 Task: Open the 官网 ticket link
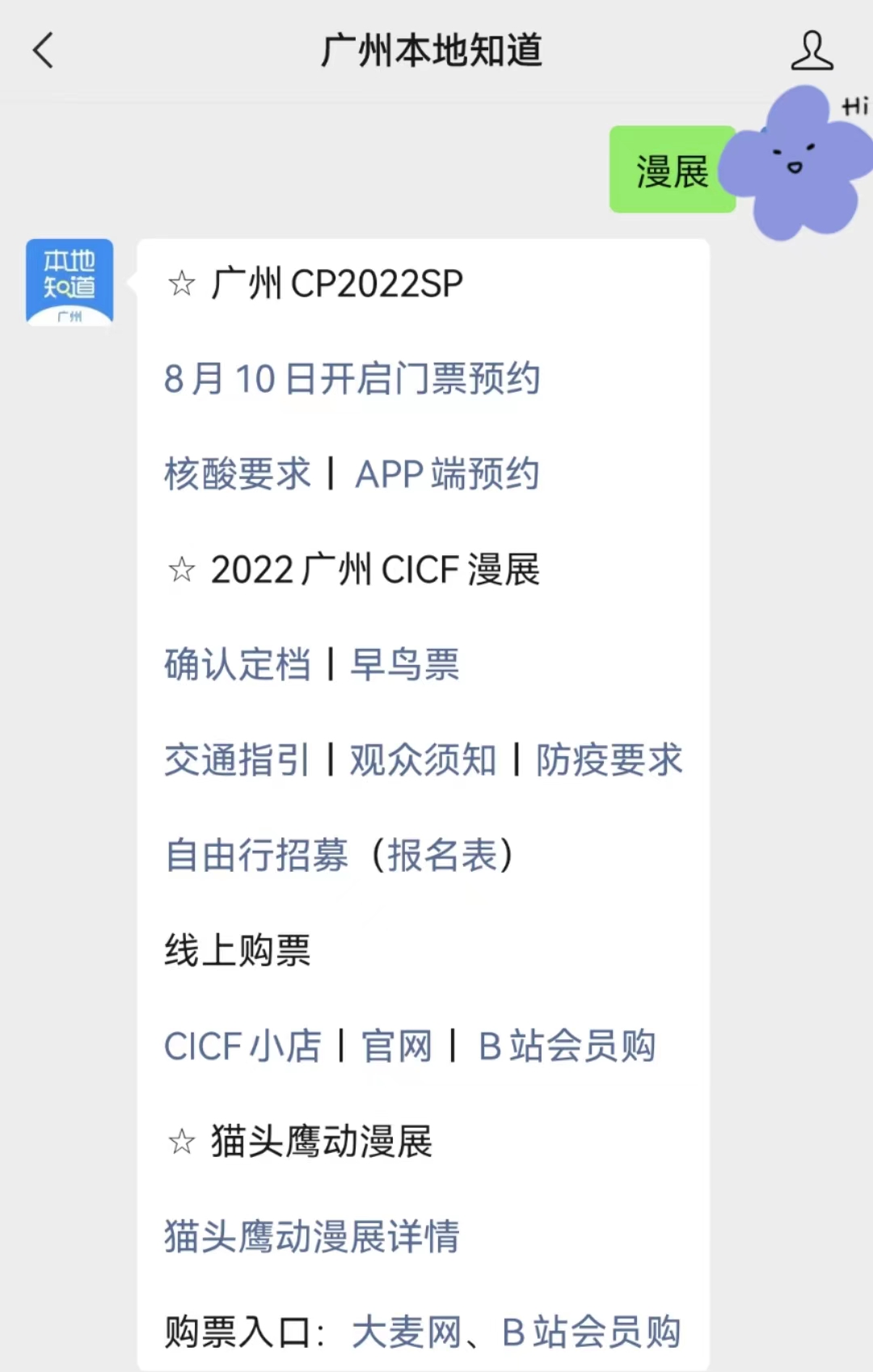tap(396, 1046)
